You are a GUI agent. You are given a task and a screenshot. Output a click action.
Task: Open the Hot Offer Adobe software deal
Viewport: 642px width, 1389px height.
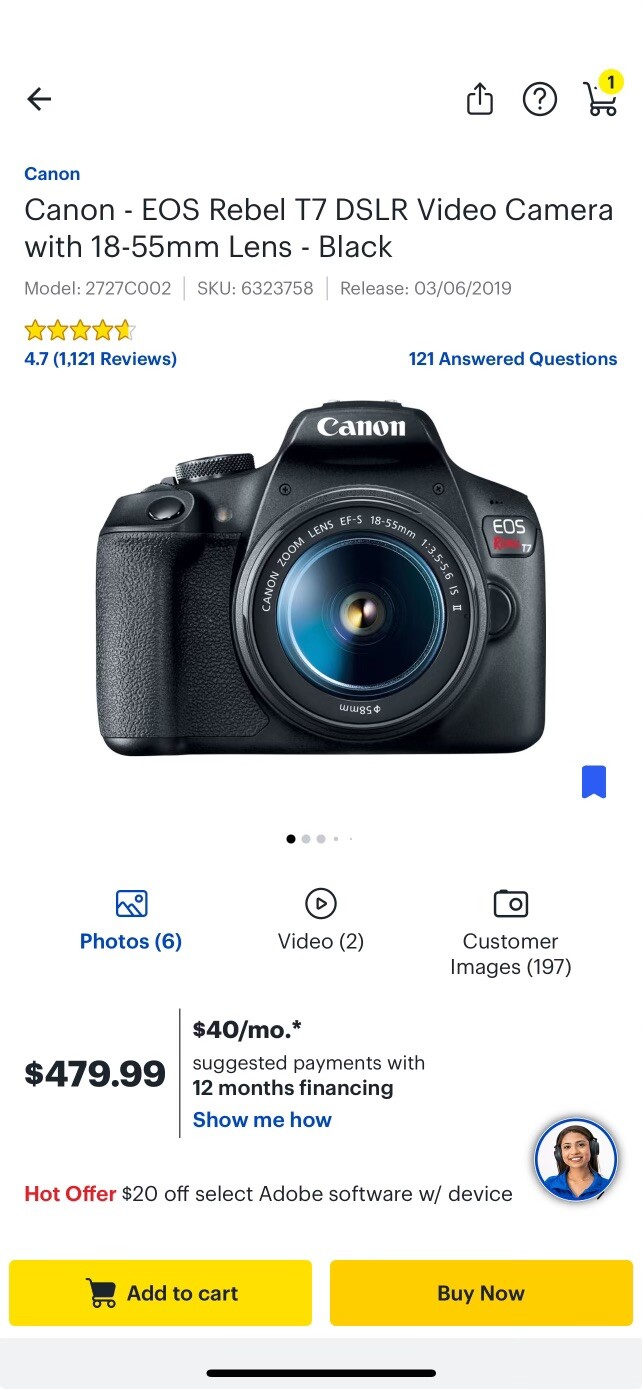coord(268,1194)
